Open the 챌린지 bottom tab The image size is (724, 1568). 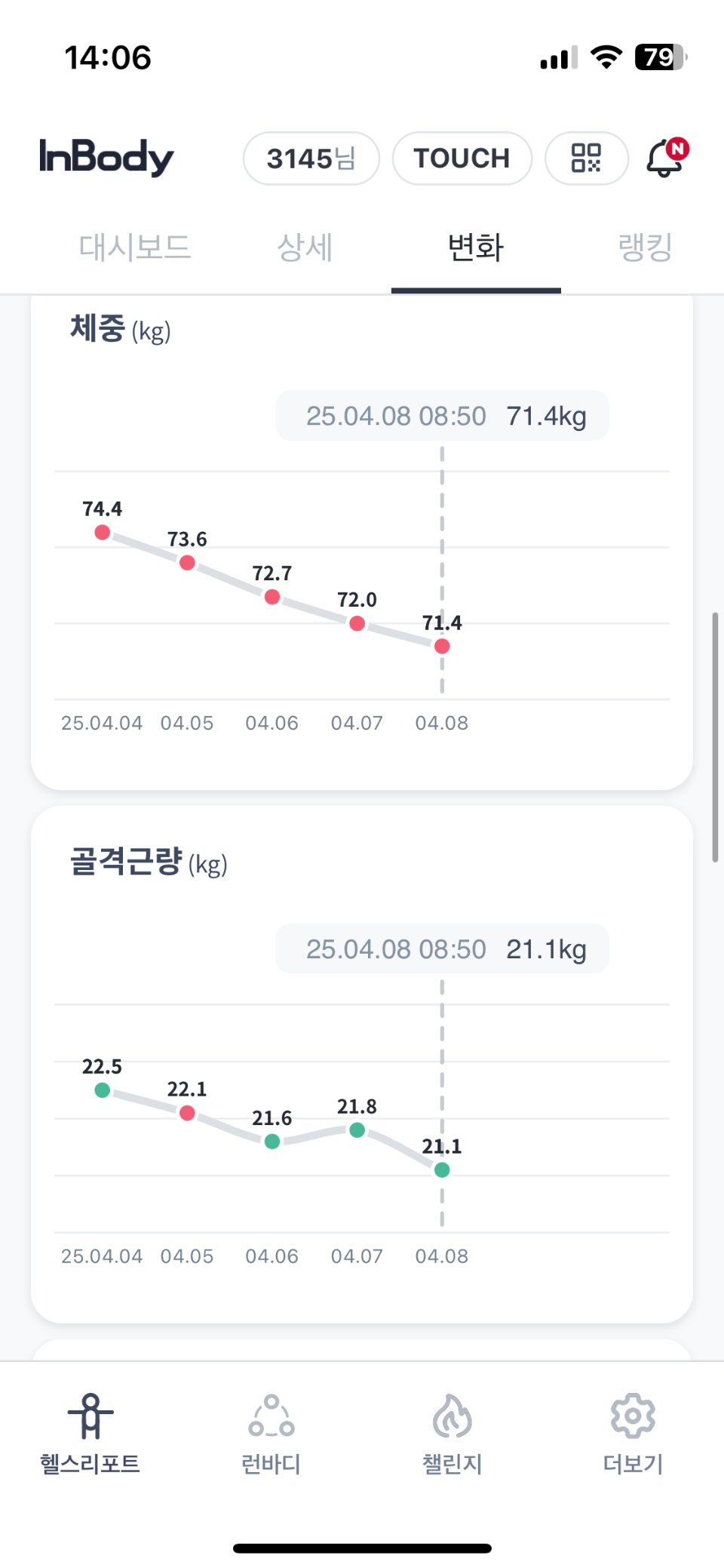click(452, 1434)
